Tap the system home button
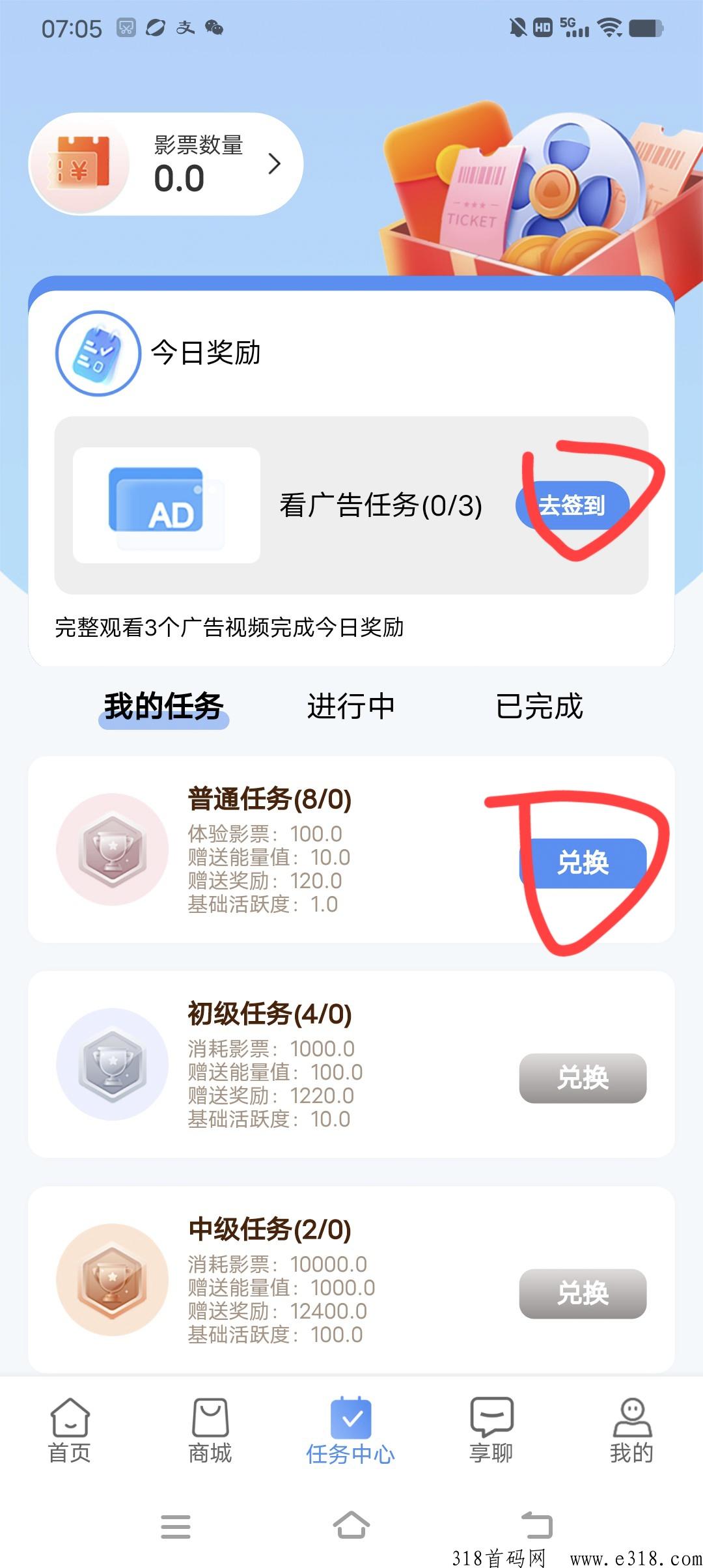The image size is (703, 1568). [351, 1526]
